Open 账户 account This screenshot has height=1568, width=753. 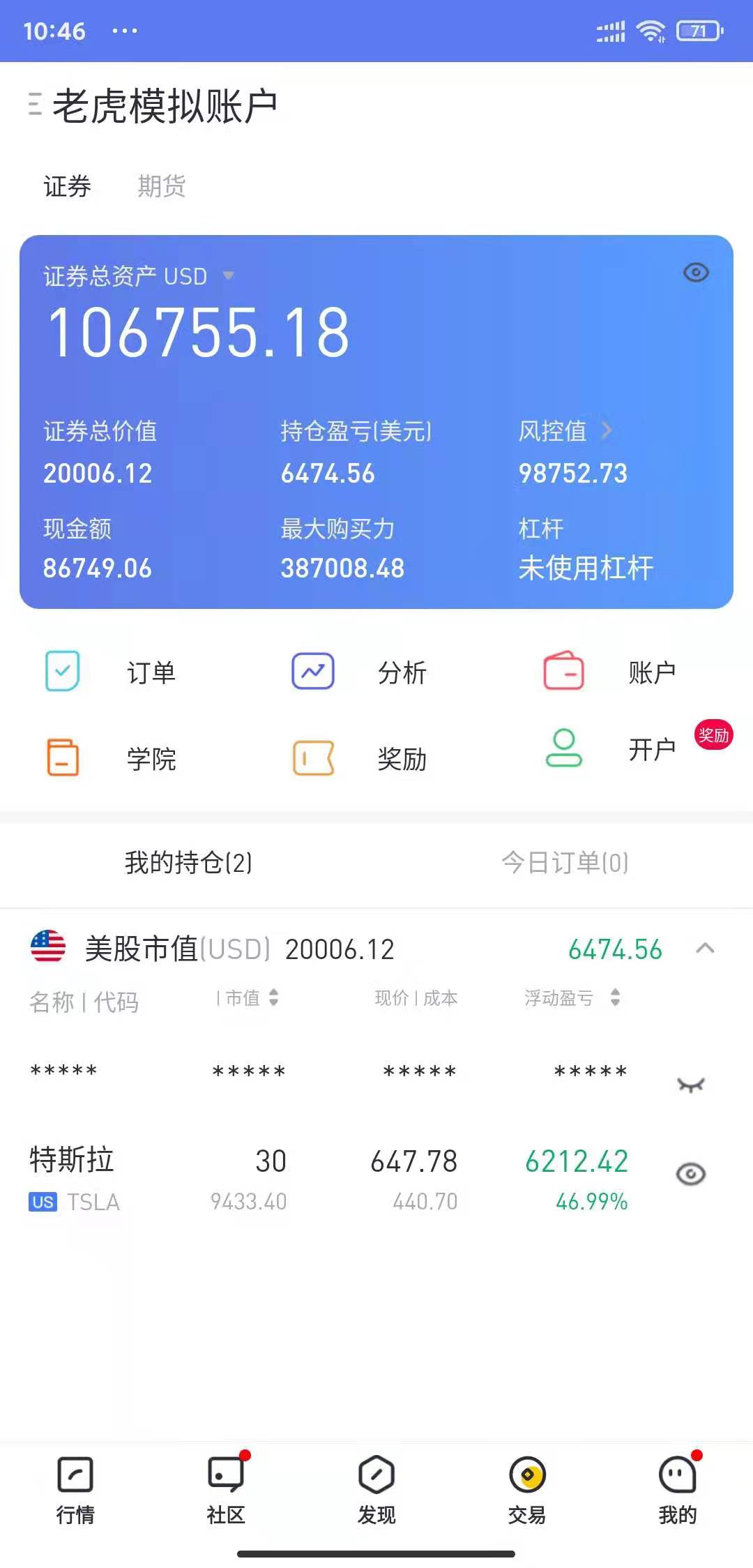(609, 672)
